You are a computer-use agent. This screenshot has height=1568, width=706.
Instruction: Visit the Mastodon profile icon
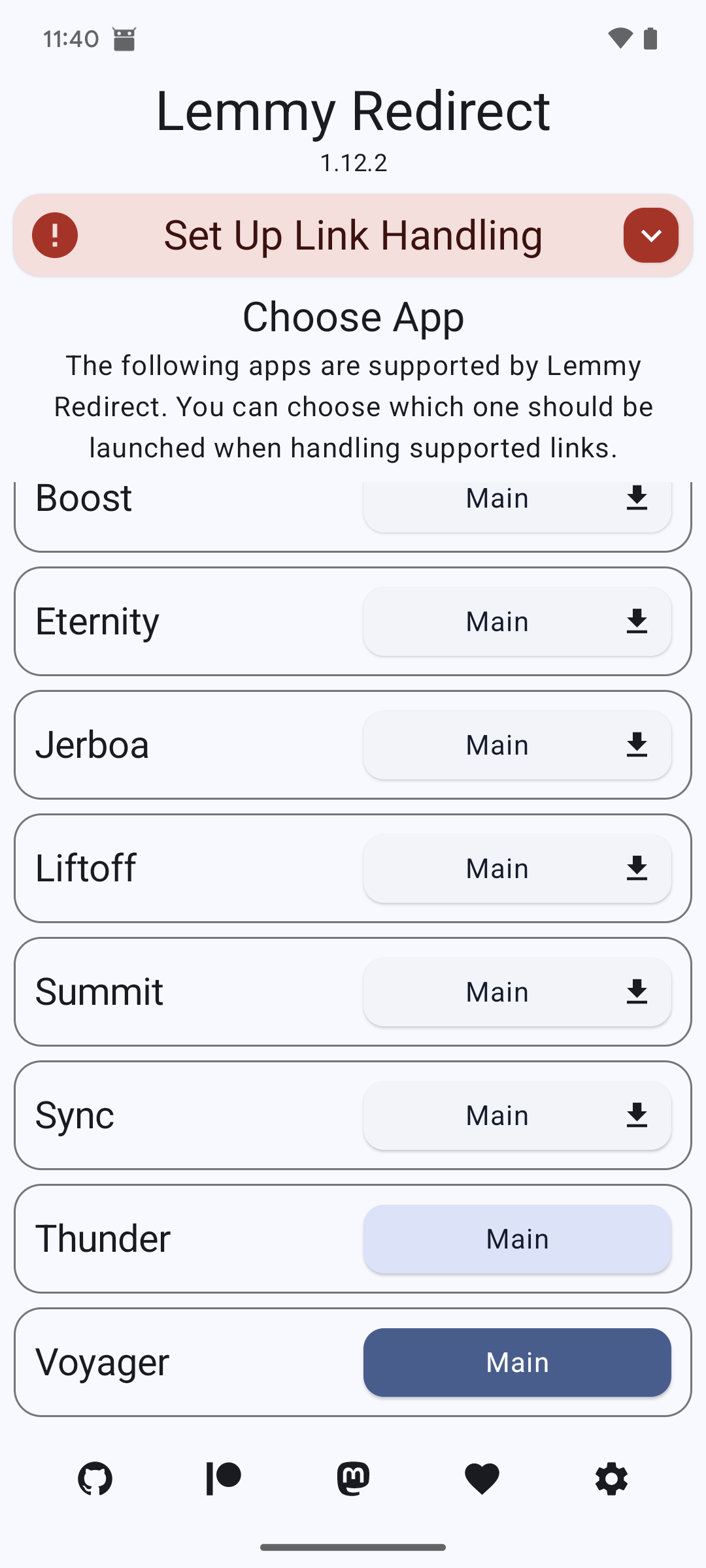353,1478
